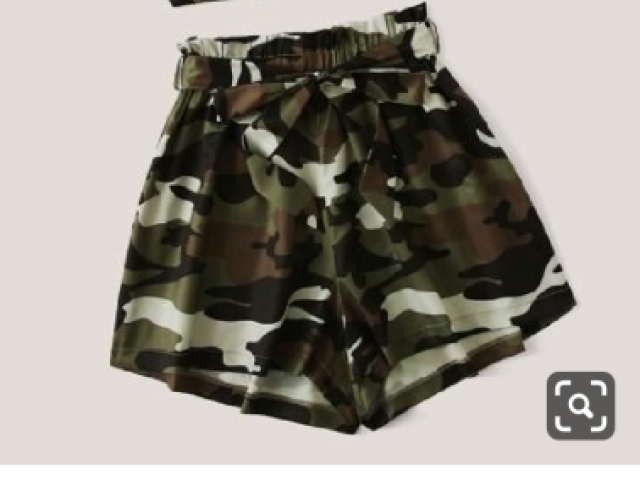Open visual search for the camo shorts
This screenshot has height=480, width=640.
coord(580,405)
